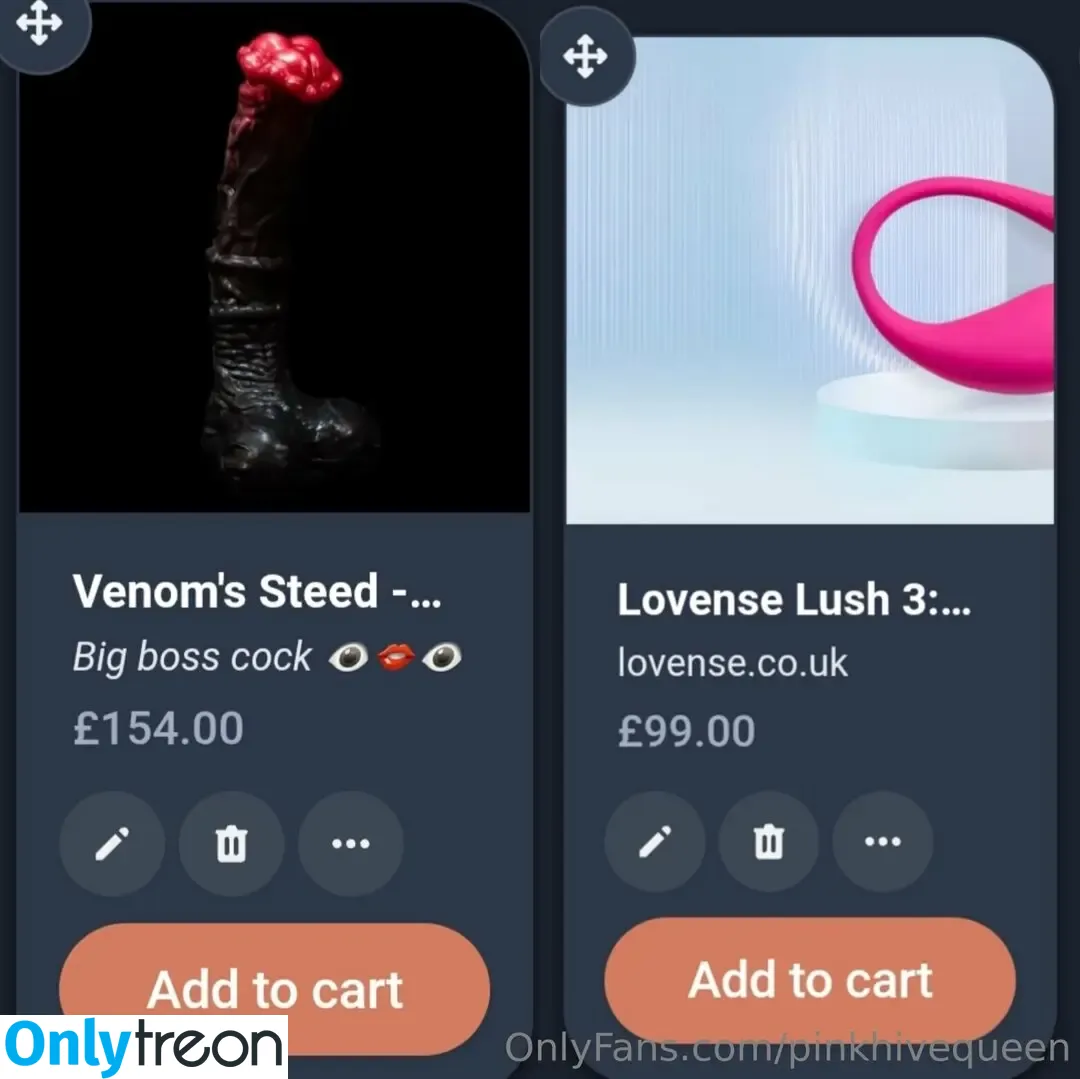Edit the Lovense Lush 3 item
1080x1079 pixels.
pyautogui.click(x=655, y=841)
